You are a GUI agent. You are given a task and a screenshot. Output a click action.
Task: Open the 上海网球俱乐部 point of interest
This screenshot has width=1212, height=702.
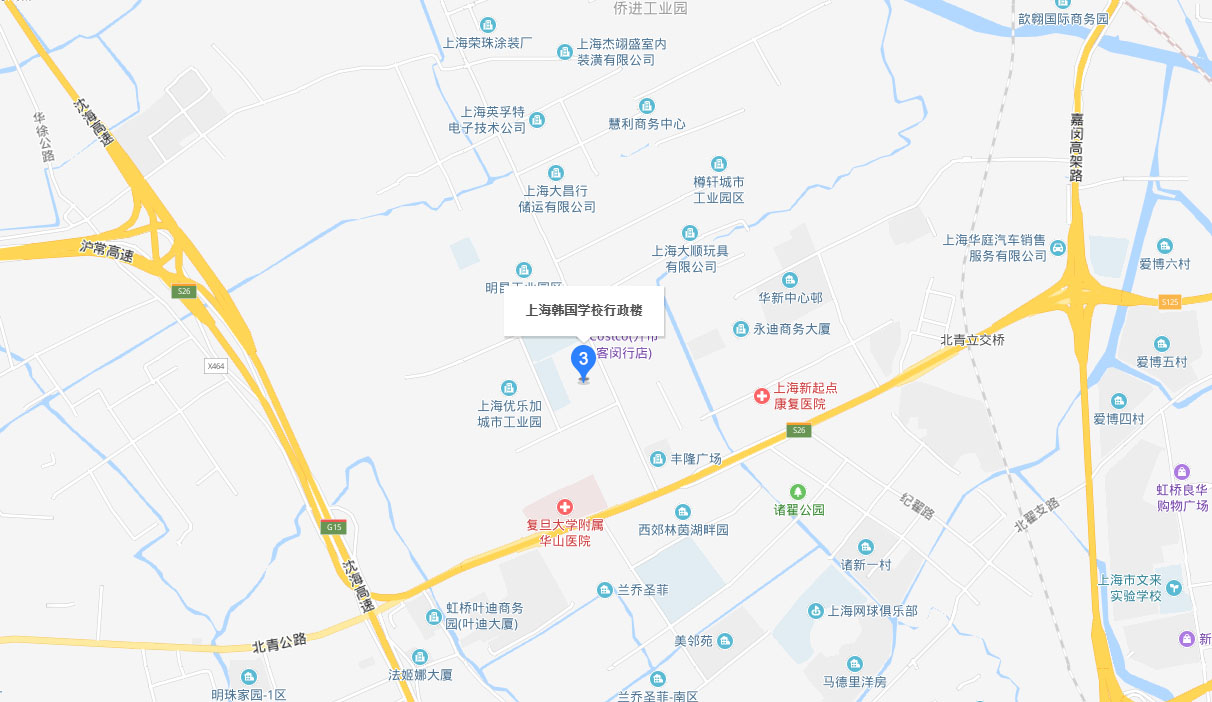[816, 611]
